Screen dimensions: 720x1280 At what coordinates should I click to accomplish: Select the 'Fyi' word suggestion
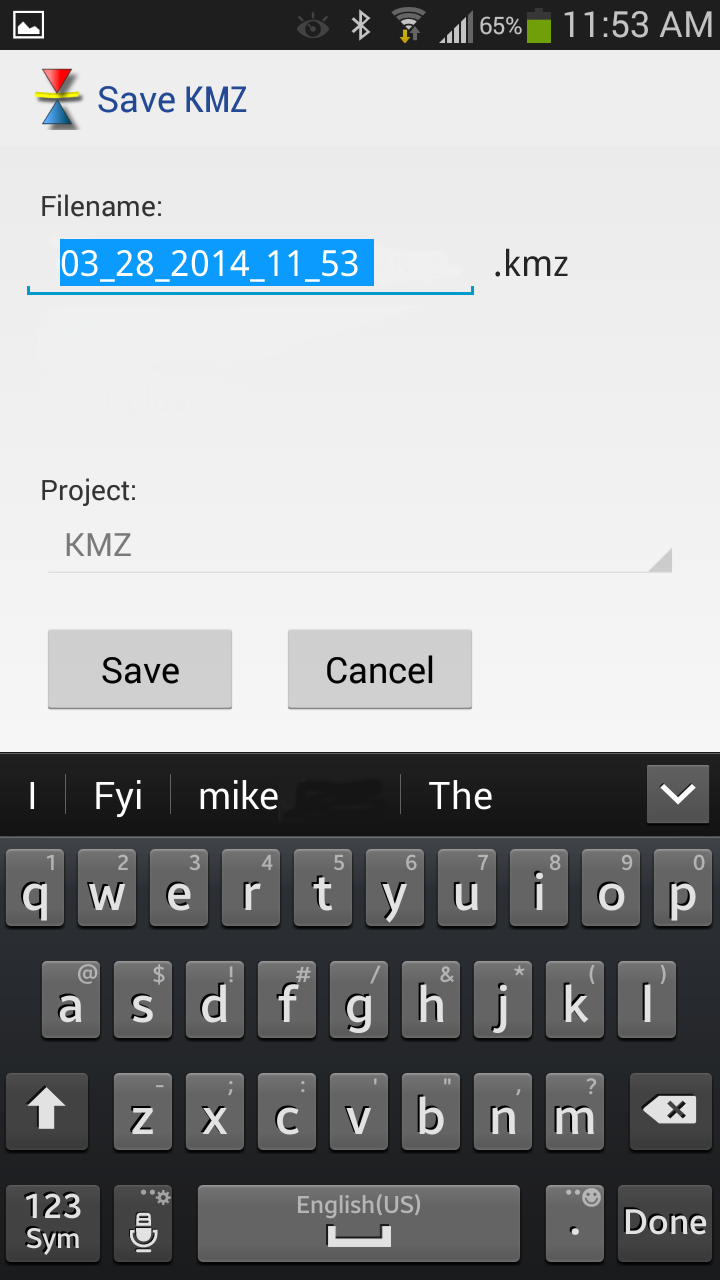click(x=118, y=796)
